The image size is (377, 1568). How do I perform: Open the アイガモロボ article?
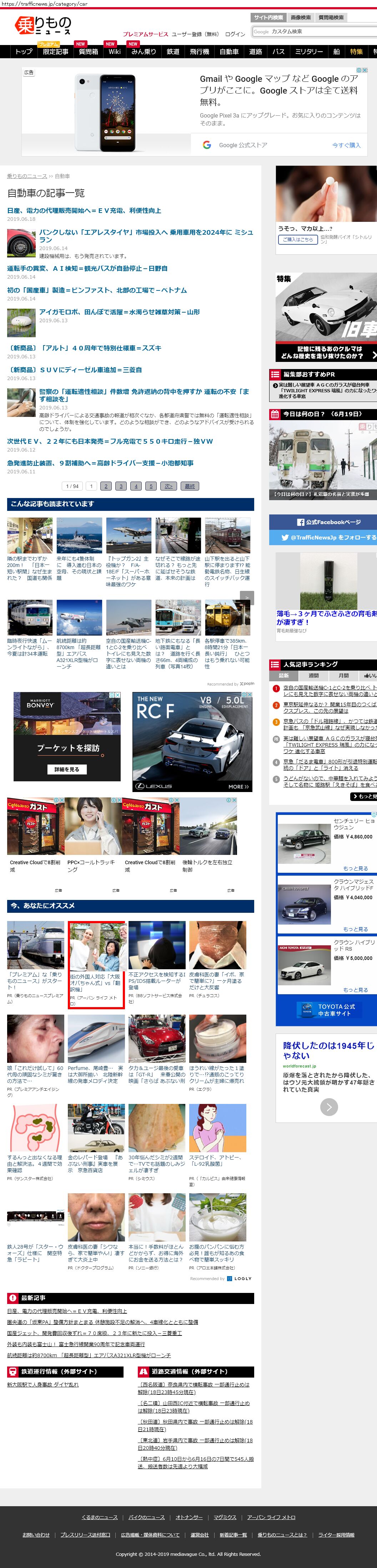click(x=119, y=312)
